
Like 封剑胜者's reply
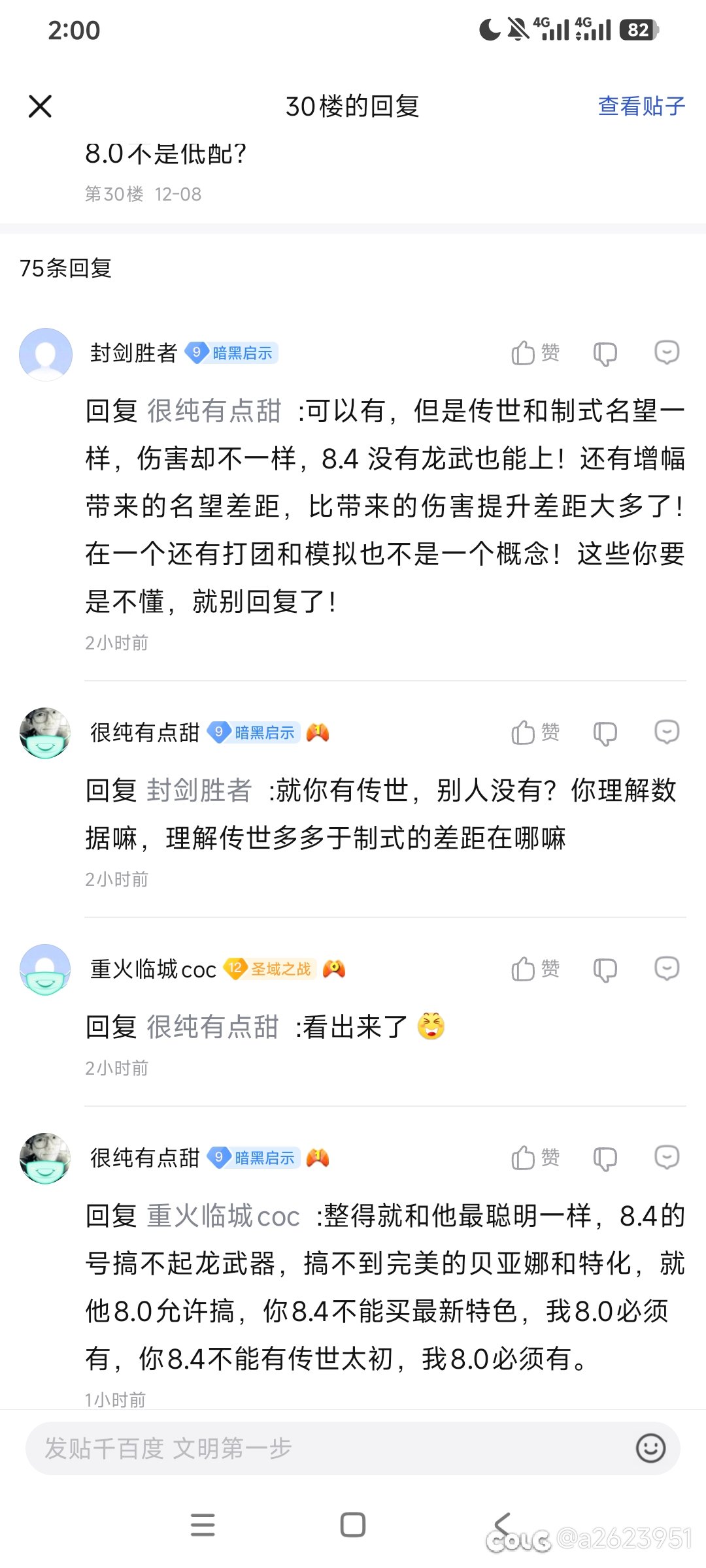point(535,353)
